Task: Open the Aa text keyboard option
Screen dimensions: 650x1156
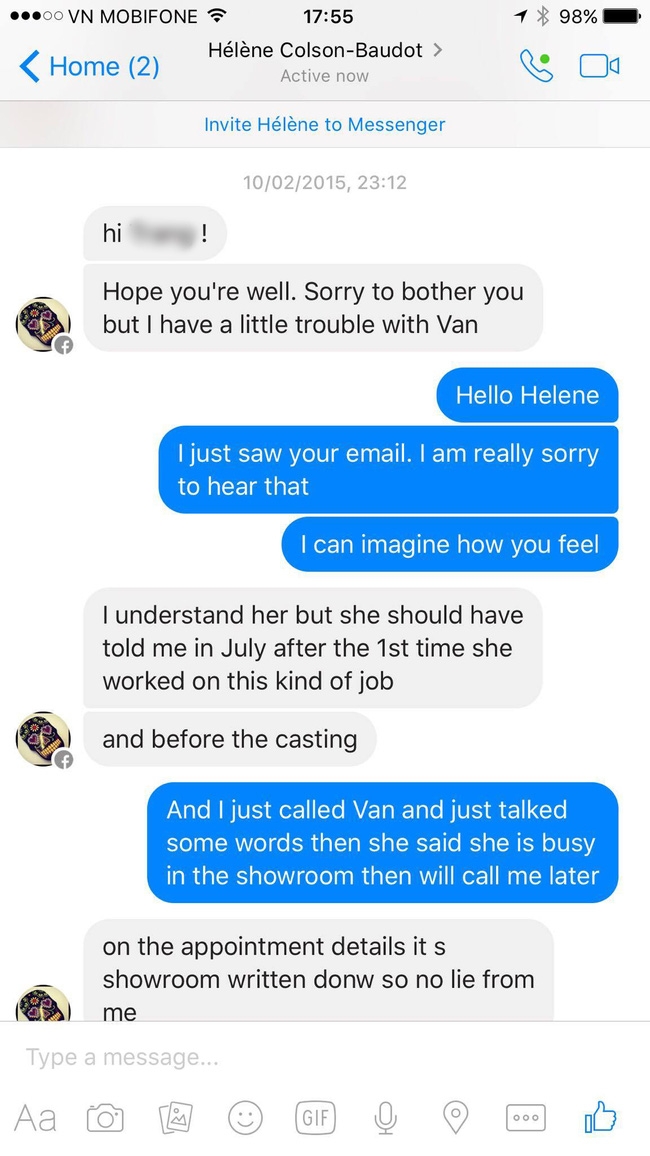Action: 35,1117
